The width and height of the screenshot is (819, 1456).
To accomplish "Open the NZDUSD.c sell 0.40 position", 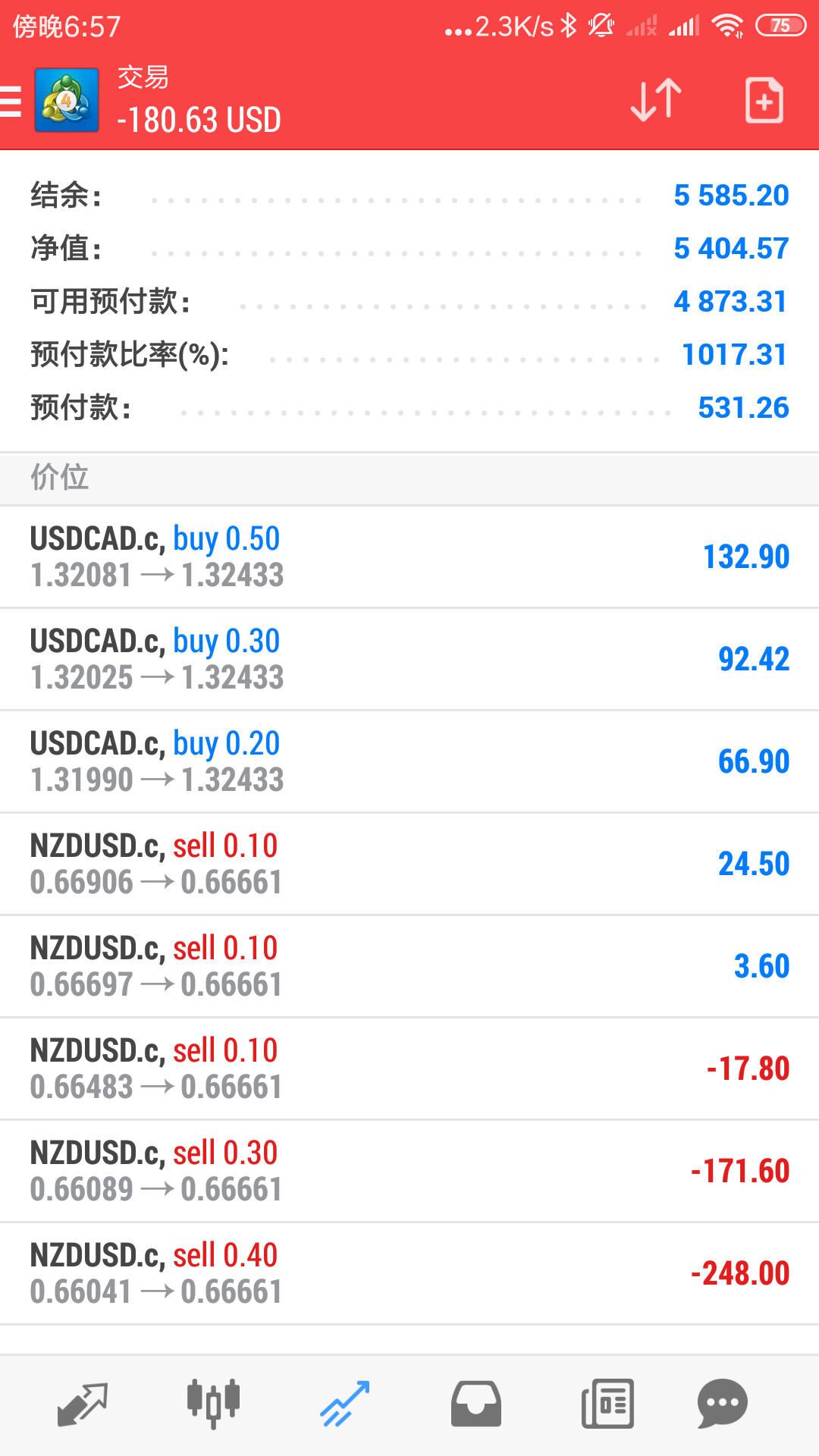I will pyautogui.click(x=409, y=1273).
